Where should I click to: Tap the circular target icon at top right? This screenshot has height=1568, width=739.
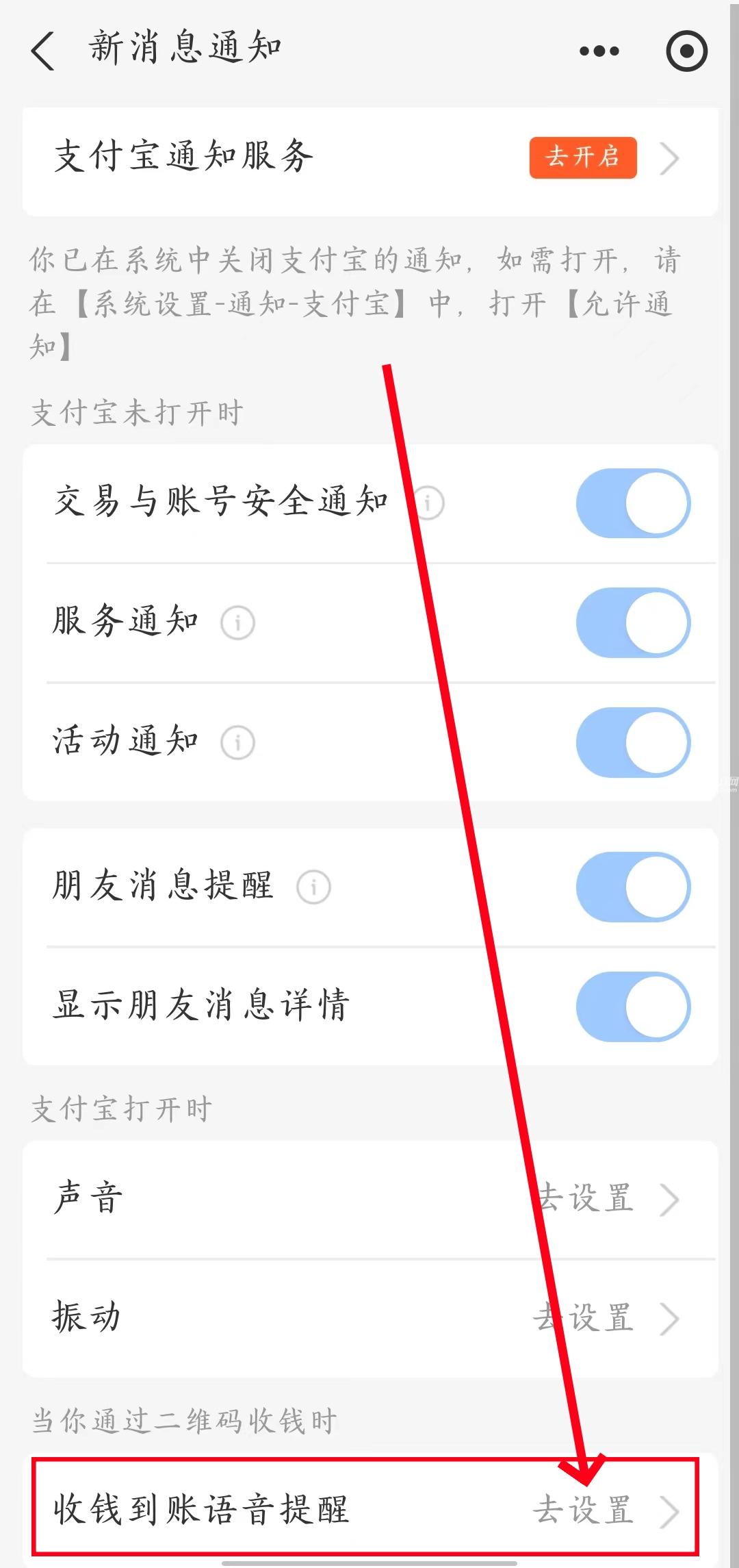686,51
